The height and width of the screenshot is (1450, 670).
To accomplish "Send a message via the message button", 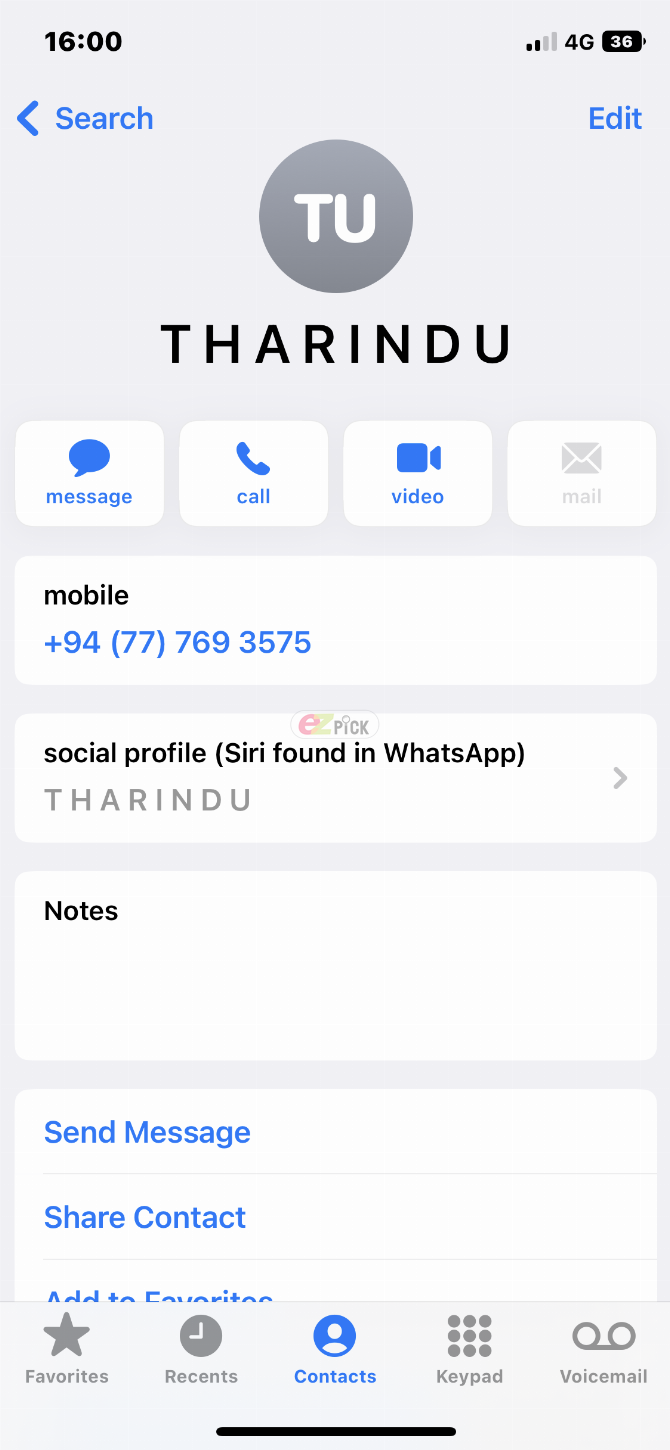I will coord(89,473).
